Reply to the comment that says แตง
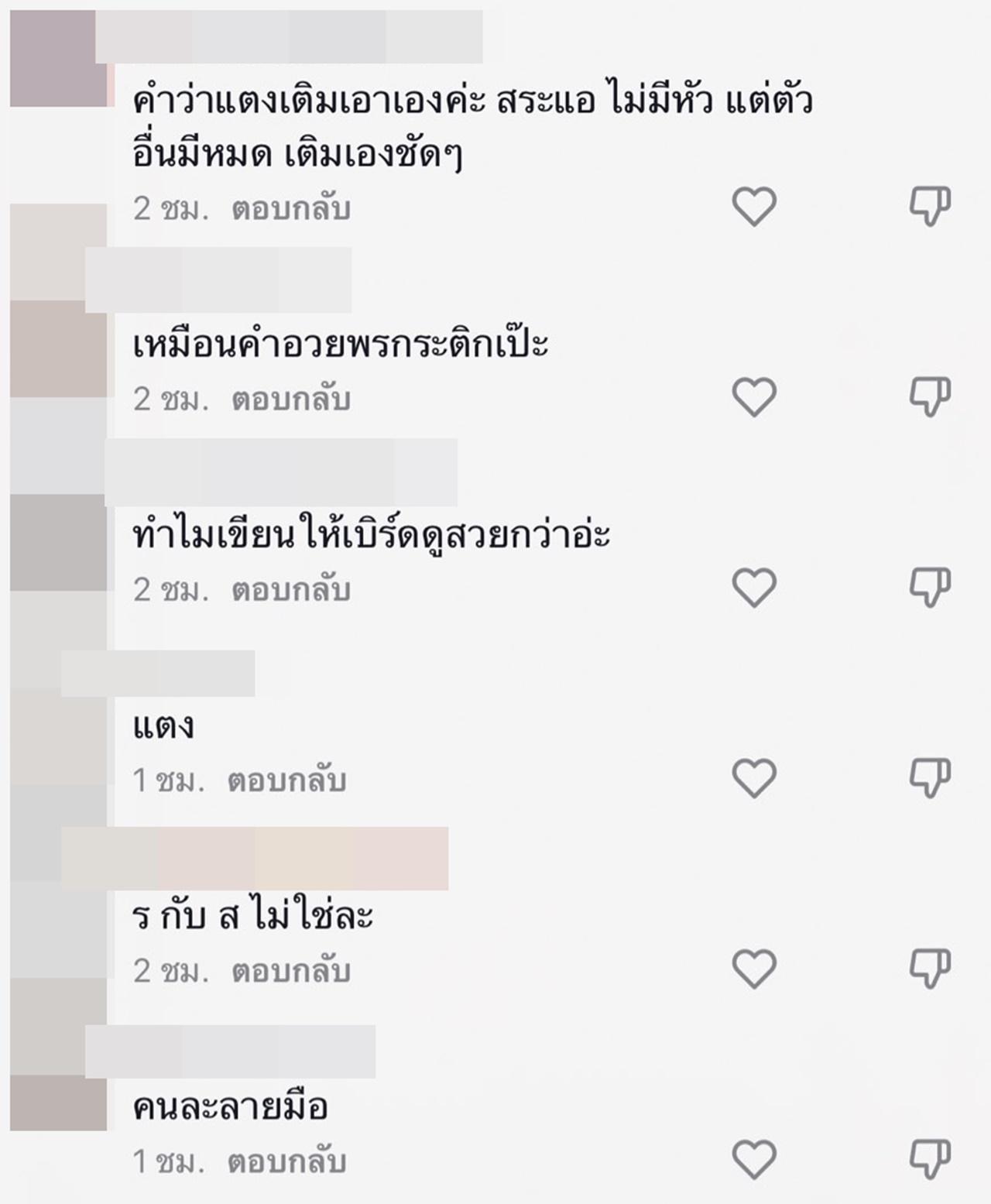991x1204 pixels. tap(286, 780)
